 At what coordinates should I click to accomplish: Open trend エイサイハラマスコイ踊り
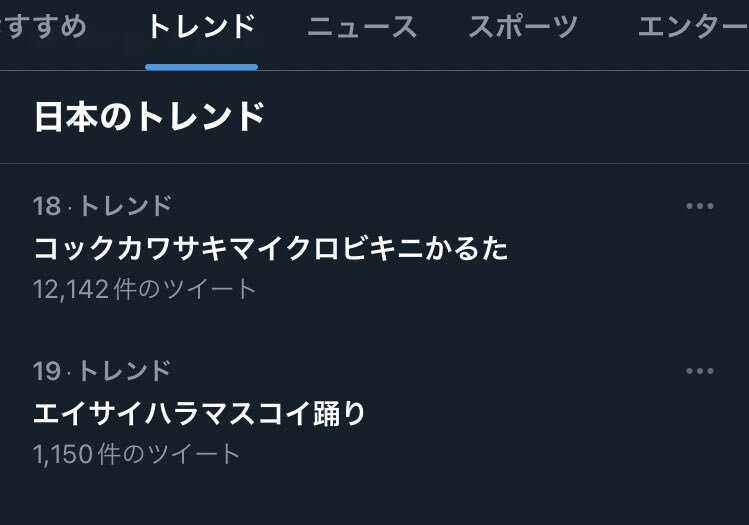tap(200, 412)
